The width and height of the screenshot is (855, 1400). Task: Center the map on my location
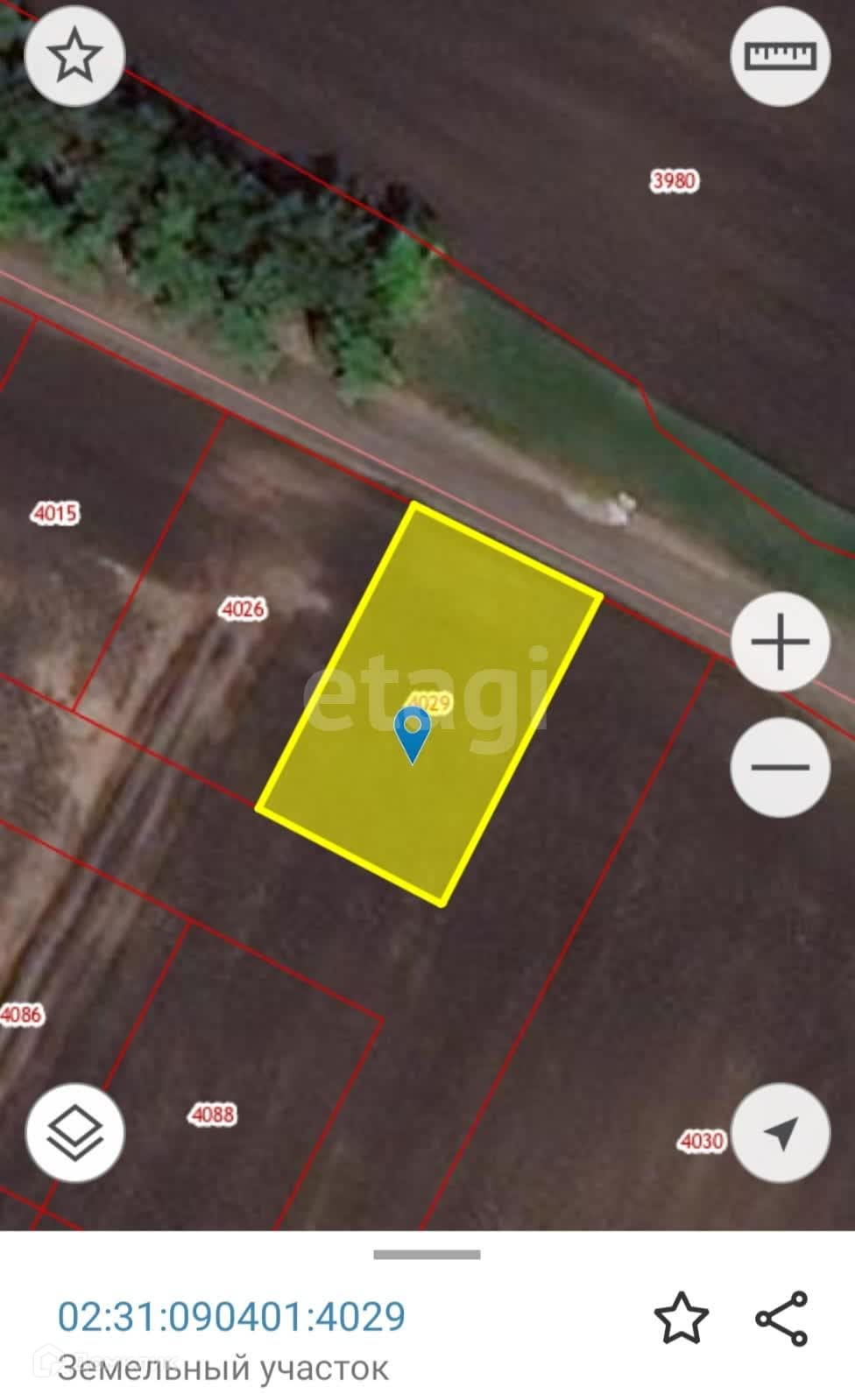coord(780,1132)
